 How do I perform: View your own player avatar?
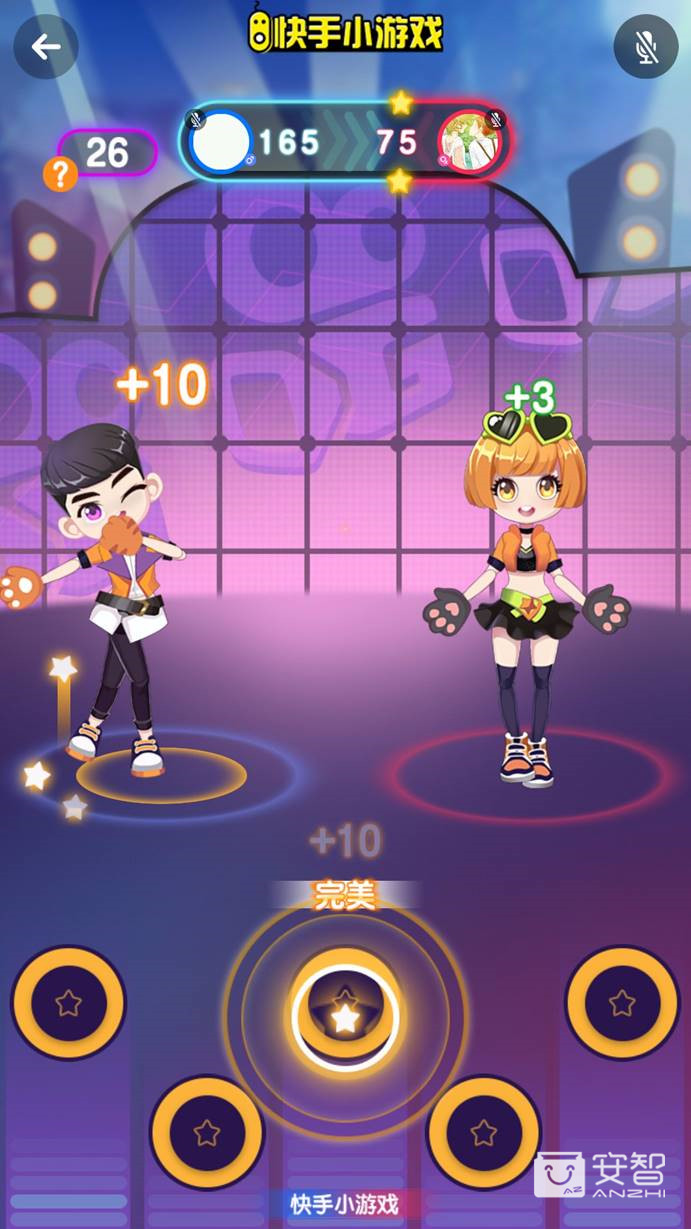pos(221,142)
